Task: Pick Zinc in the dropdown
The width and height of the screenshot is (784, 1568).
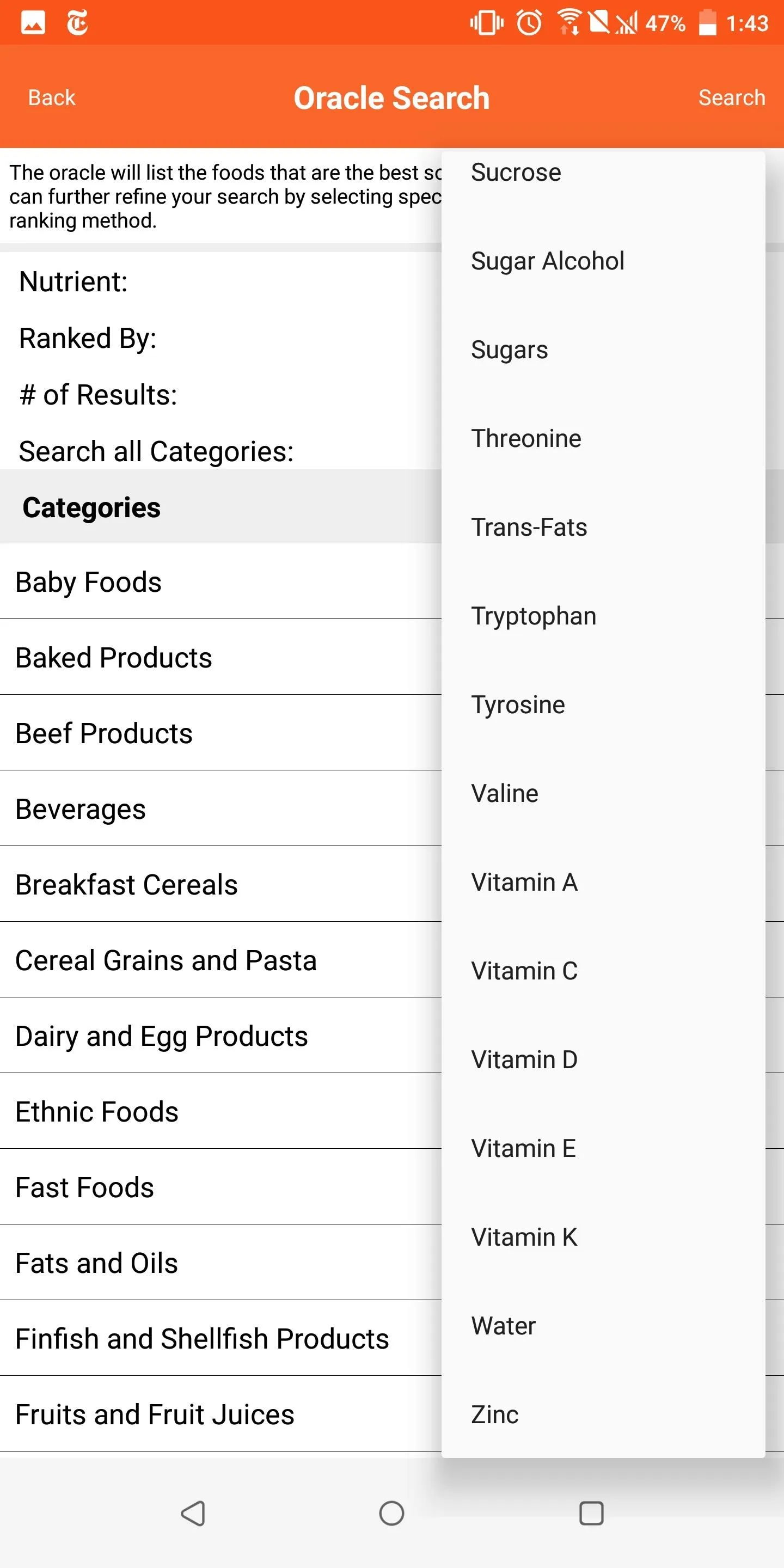Action: (x=603, y=1414)
